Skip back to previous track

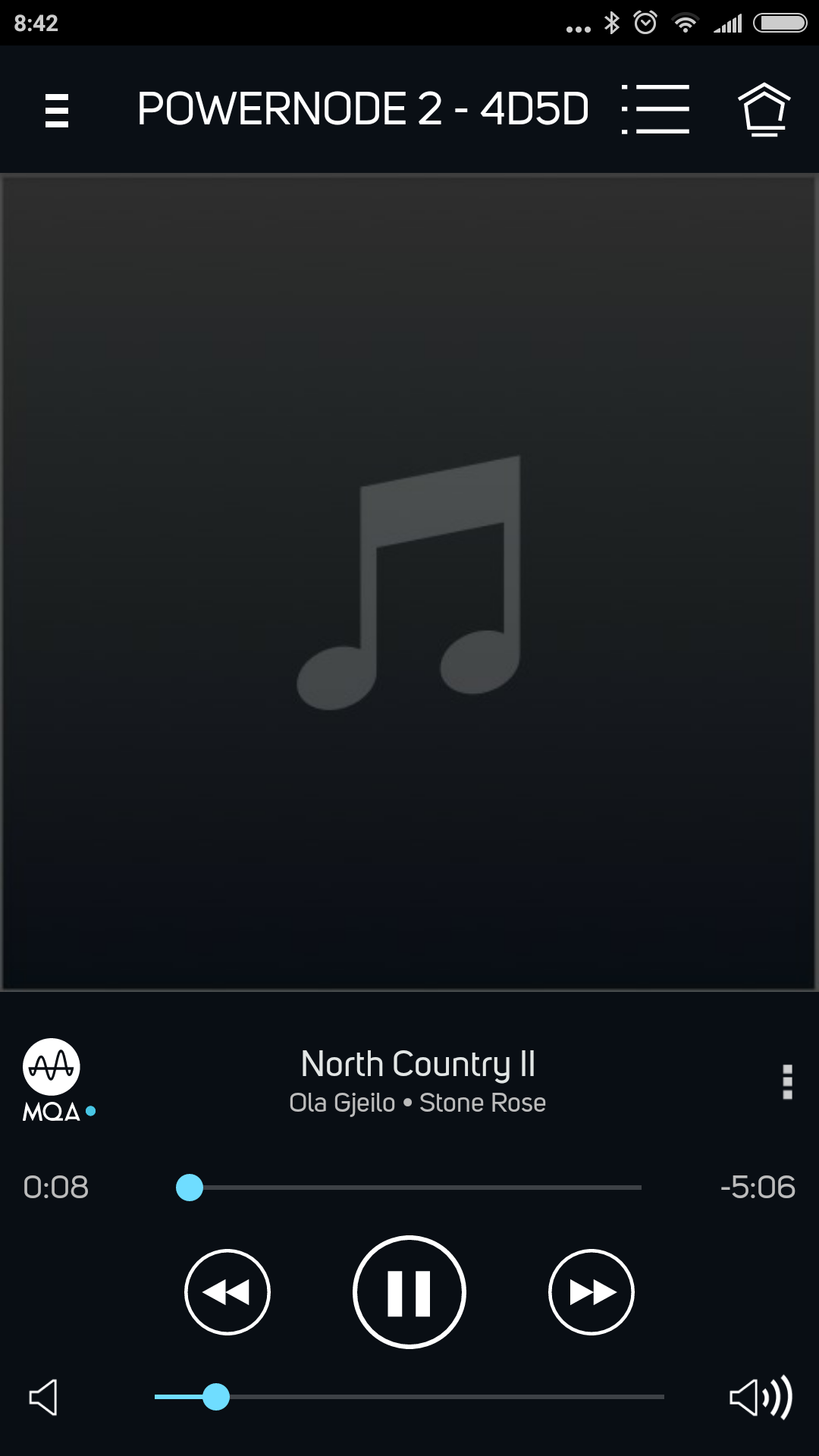click(x=227, y=1292)
